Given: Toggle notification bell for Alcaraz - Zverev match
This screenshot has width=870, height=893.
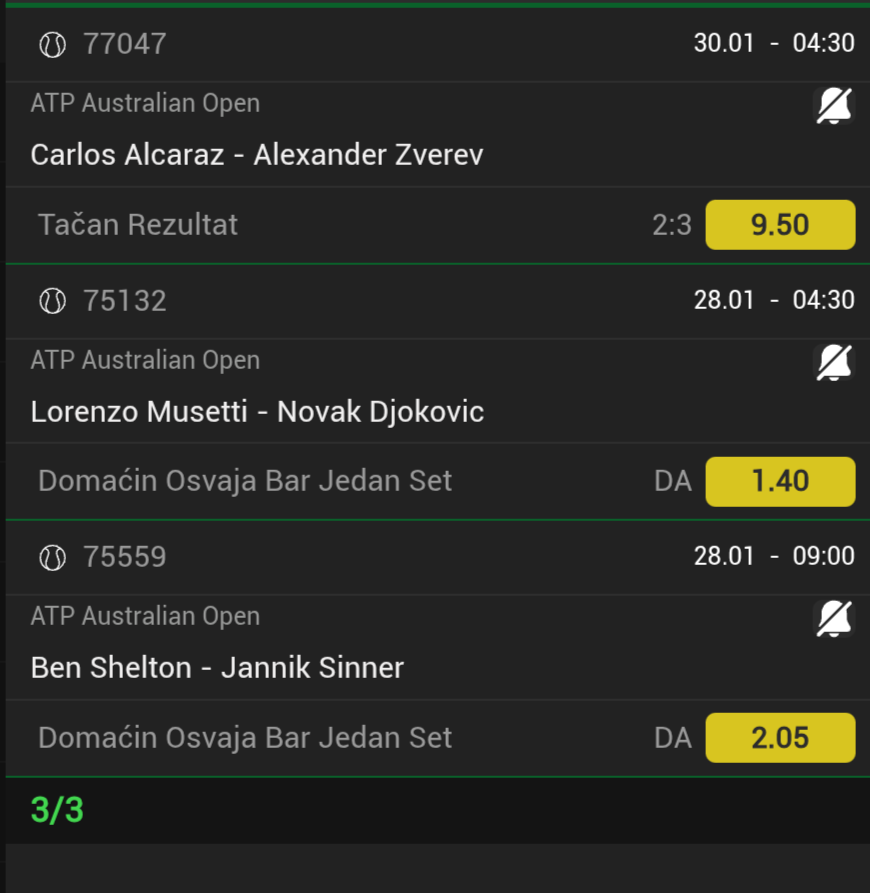Looking at the screenshot, I should pos(834,106).
